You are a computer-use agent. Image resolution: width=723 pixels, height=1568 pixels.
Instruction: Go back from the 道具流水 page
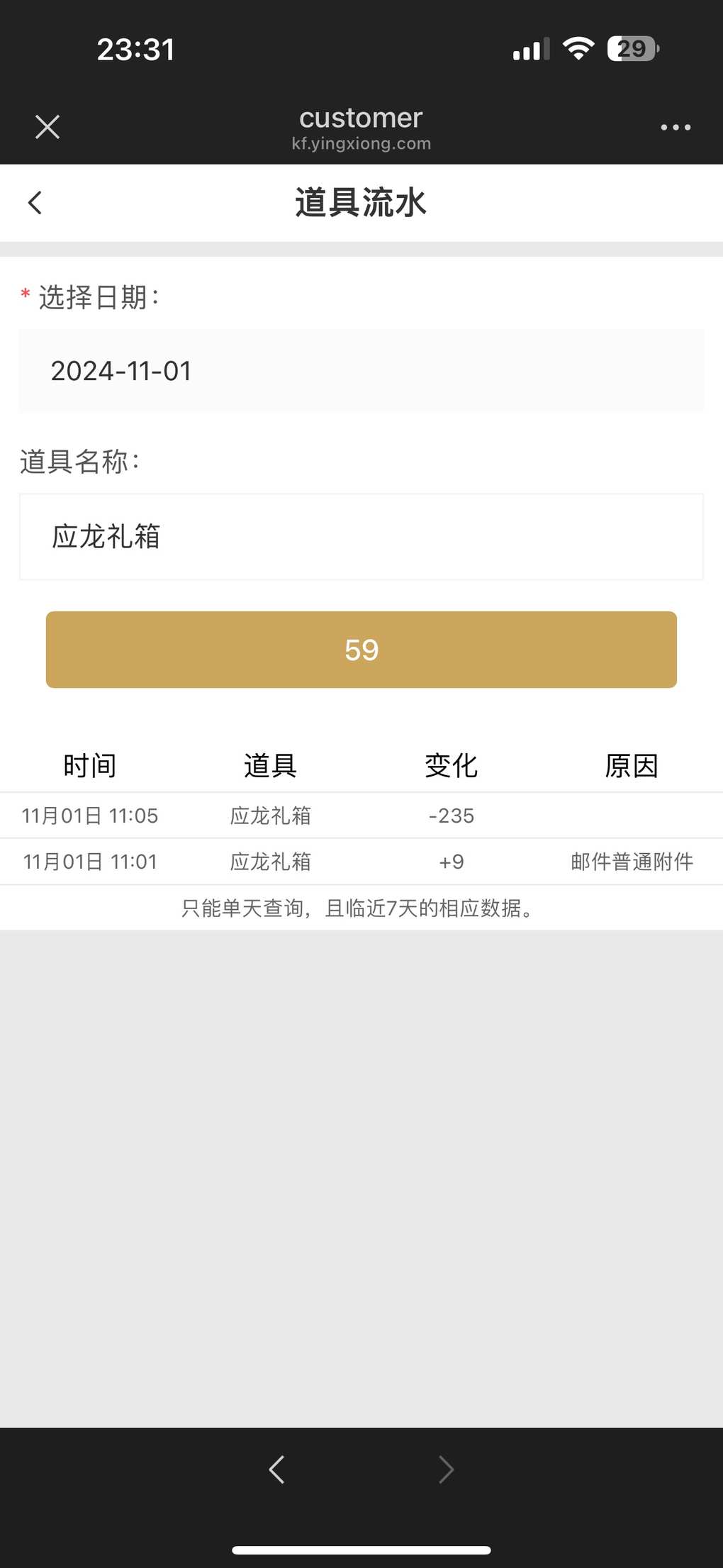tap(35, 203)
